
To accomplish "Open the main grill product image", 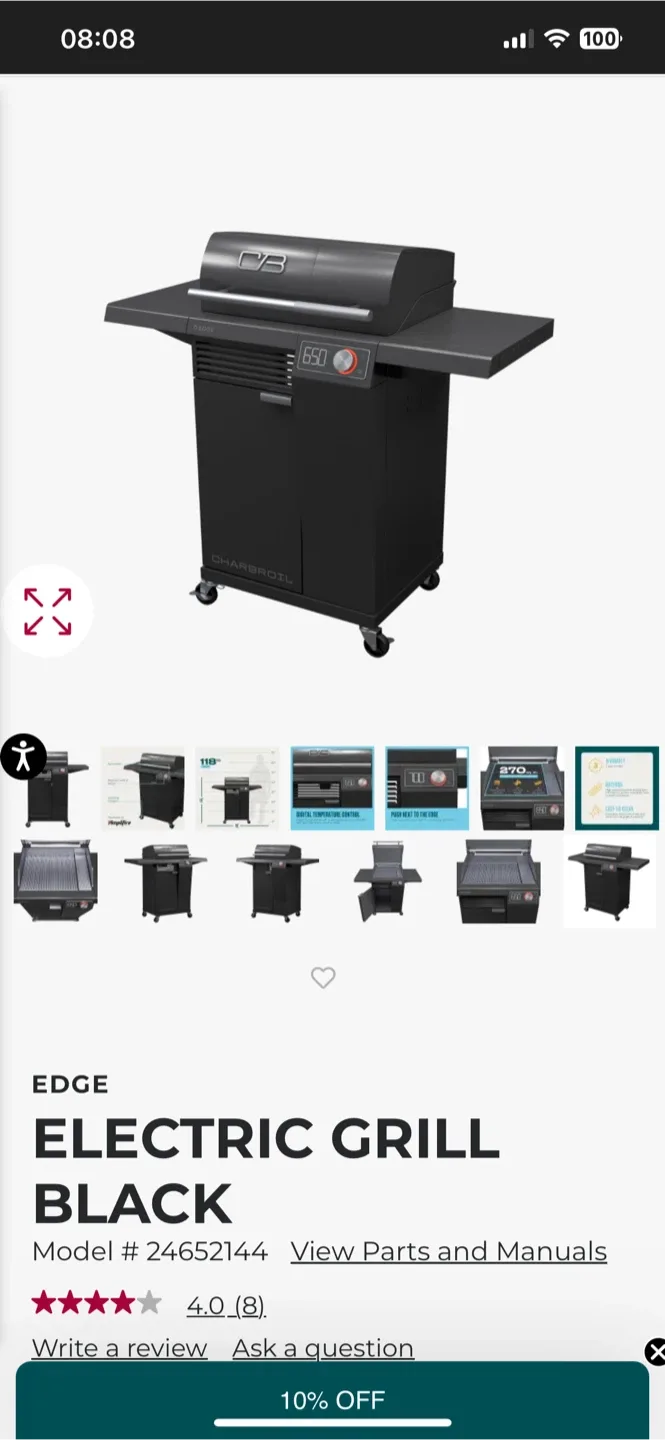I will coord(330,440).
